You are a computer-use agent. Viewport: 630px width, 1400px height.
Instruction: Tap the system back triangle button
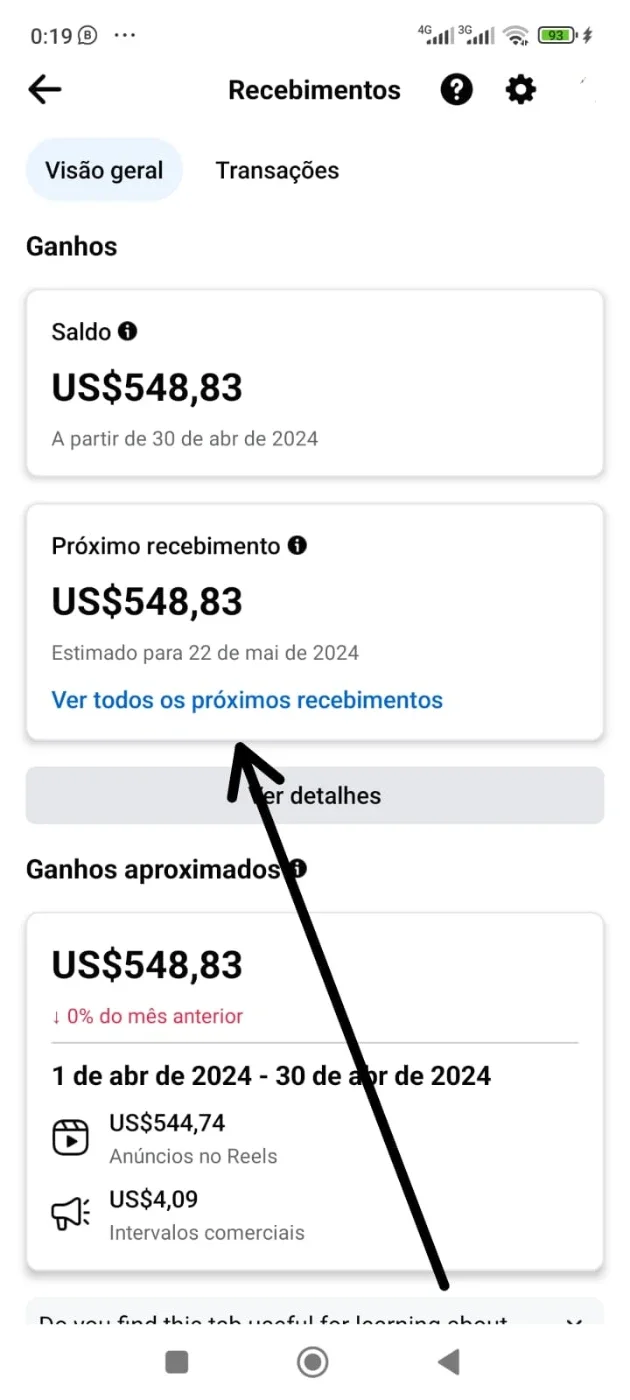coord(449,1362)
